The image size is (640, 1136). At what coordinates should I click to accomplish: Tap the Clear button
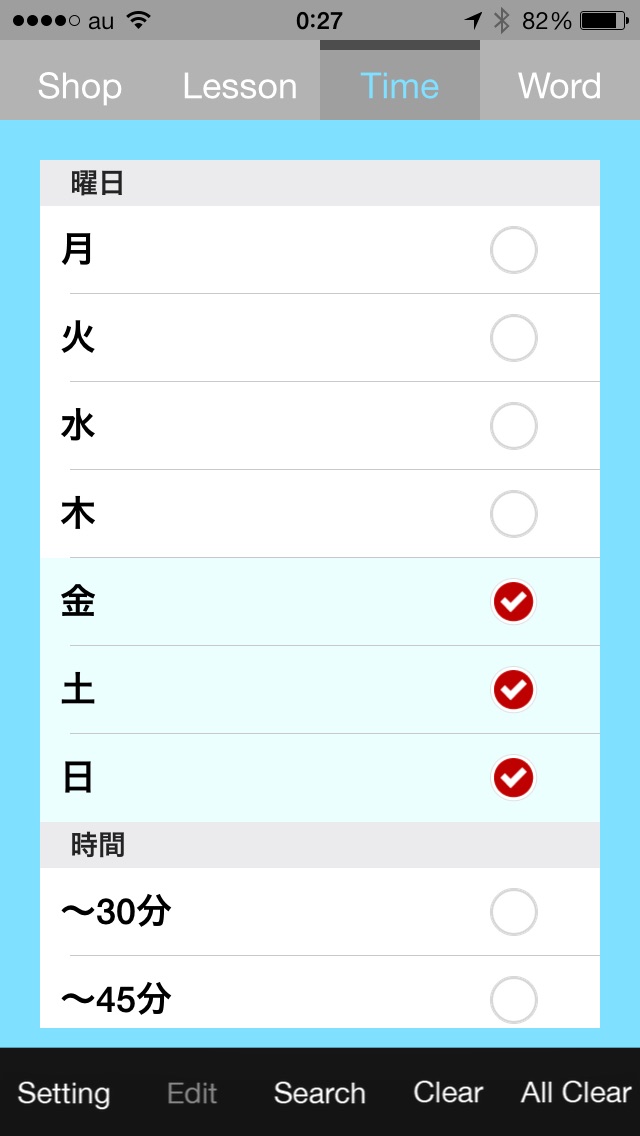[448, 1092]
